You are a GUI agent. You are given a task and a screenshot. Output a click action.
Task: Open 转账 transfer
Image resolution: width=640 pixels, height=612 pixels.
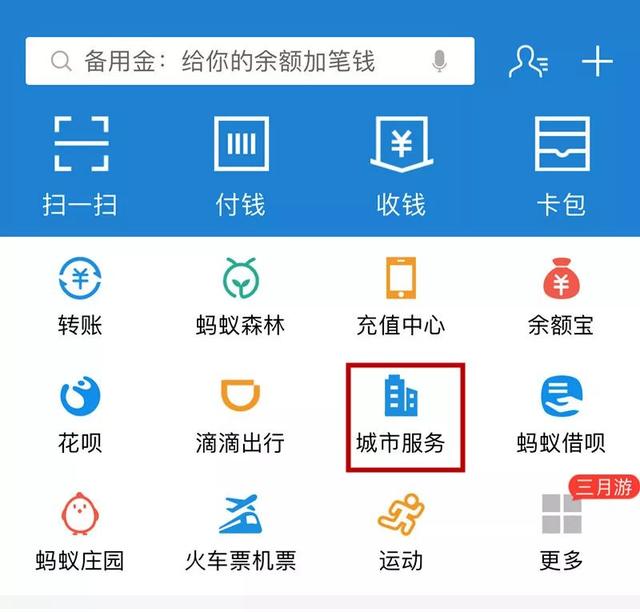80,295
